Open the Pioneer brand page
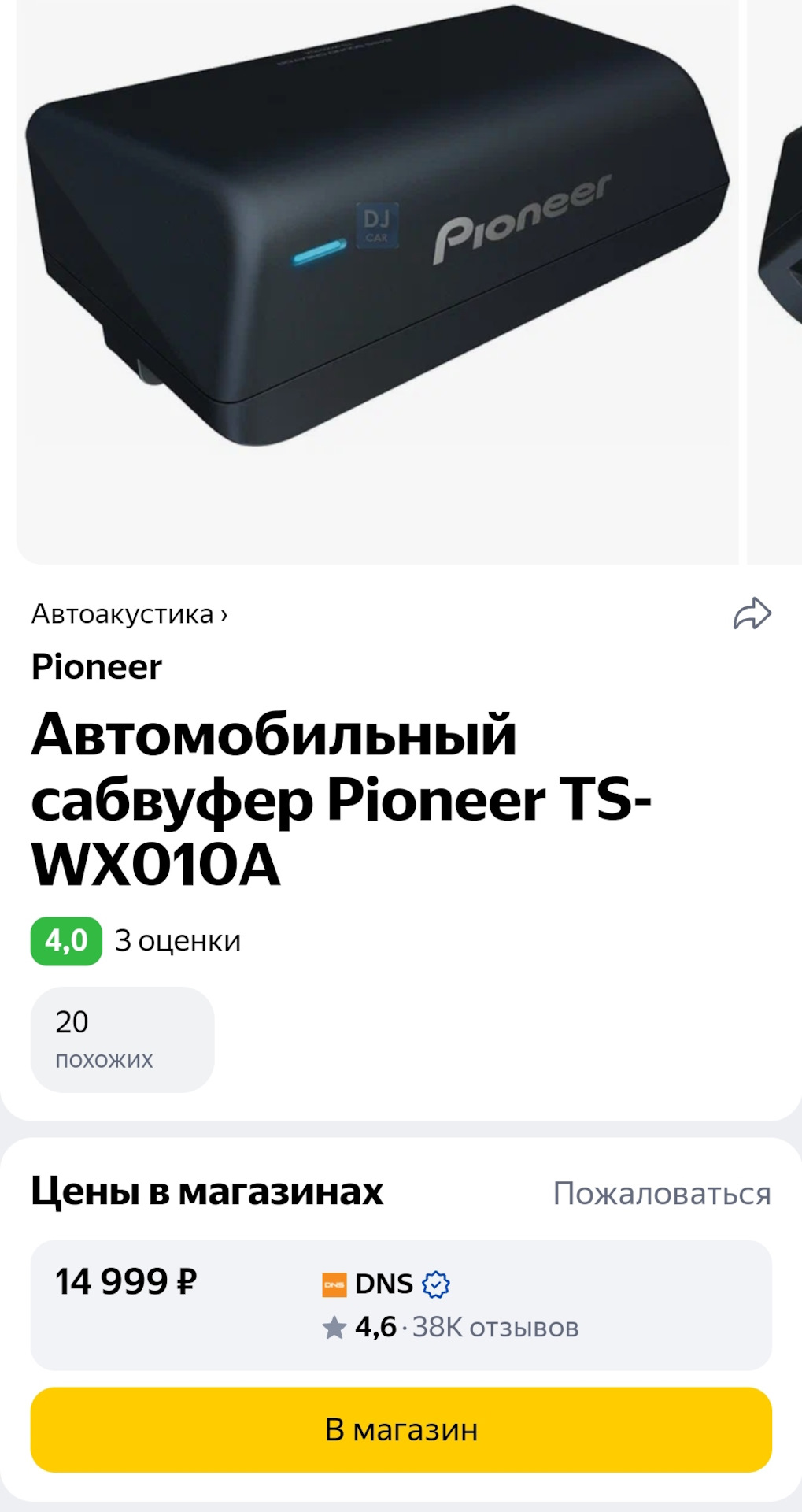This screenshot has height=1512, width=802. pyautogui.click(x=96, y=667)
